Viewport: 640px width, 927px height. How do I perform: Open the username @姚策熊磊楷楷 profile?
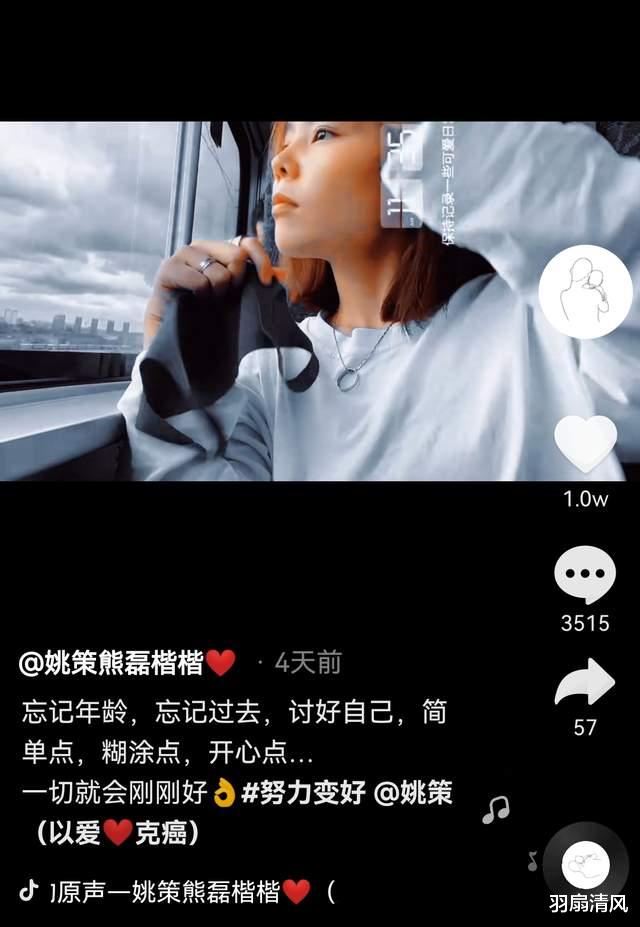(x=128, y=663)
